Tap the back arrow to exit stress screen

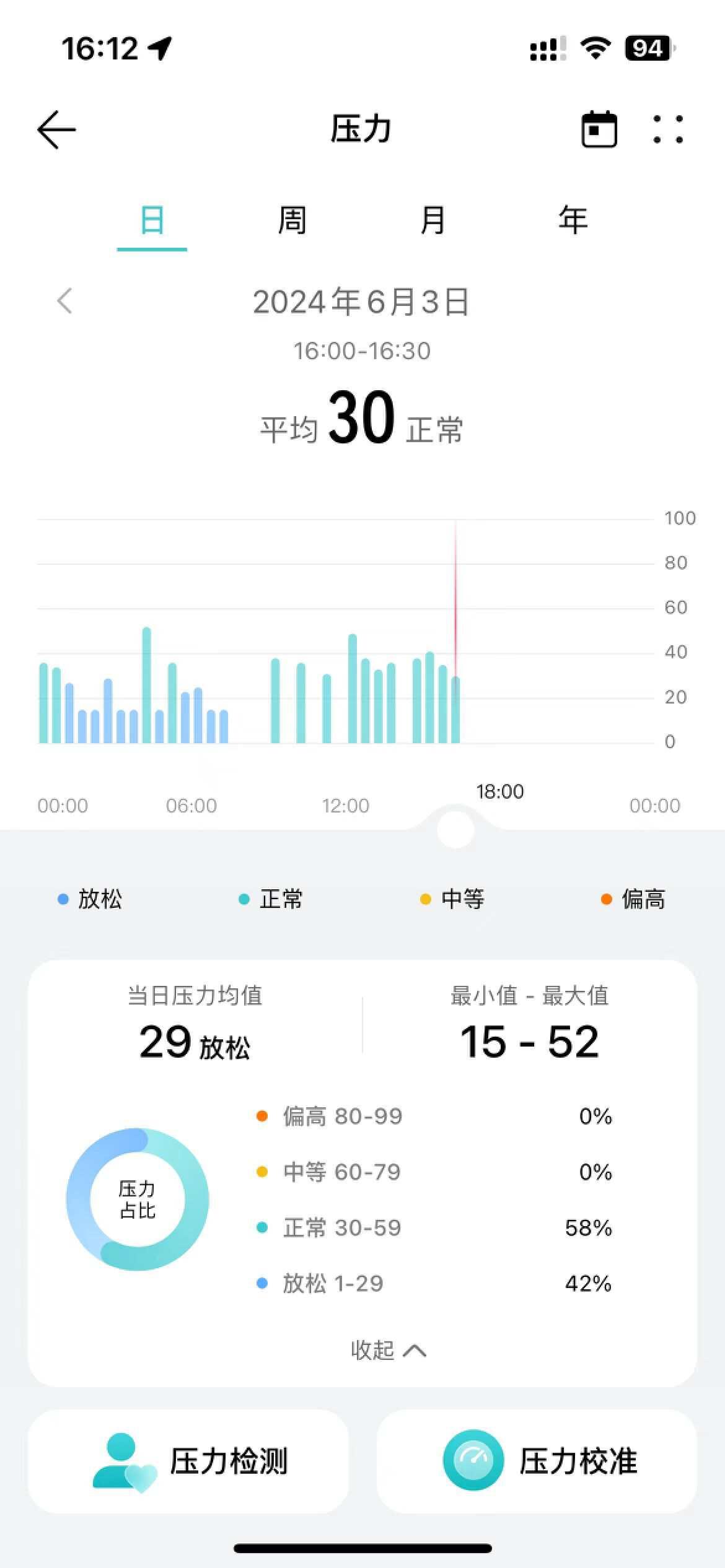55,128
